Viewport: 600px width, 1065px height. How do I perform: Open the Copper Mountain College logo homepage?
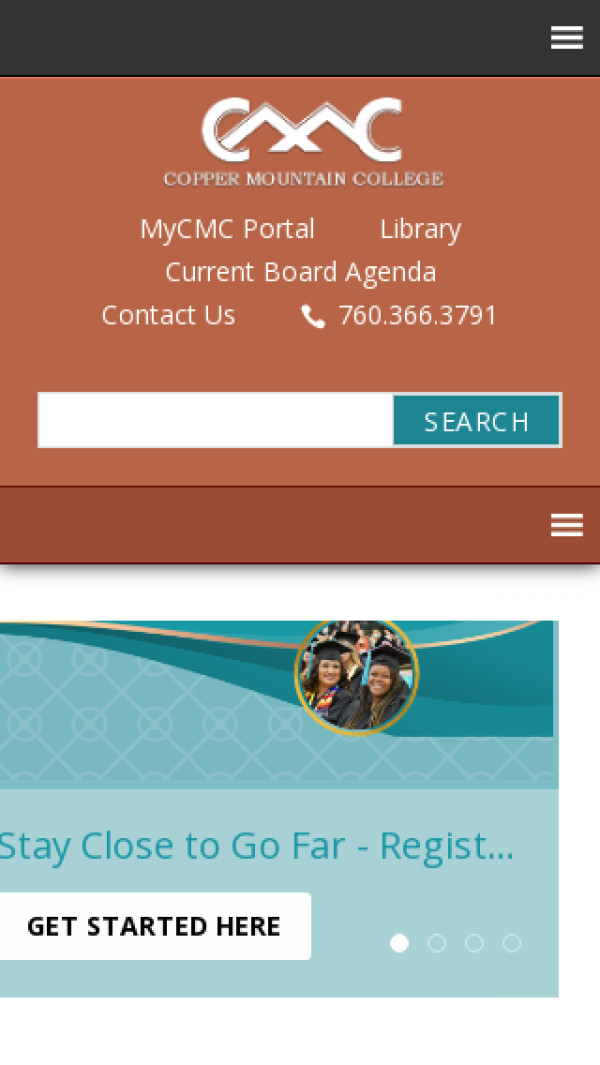(x=302, y=142)
